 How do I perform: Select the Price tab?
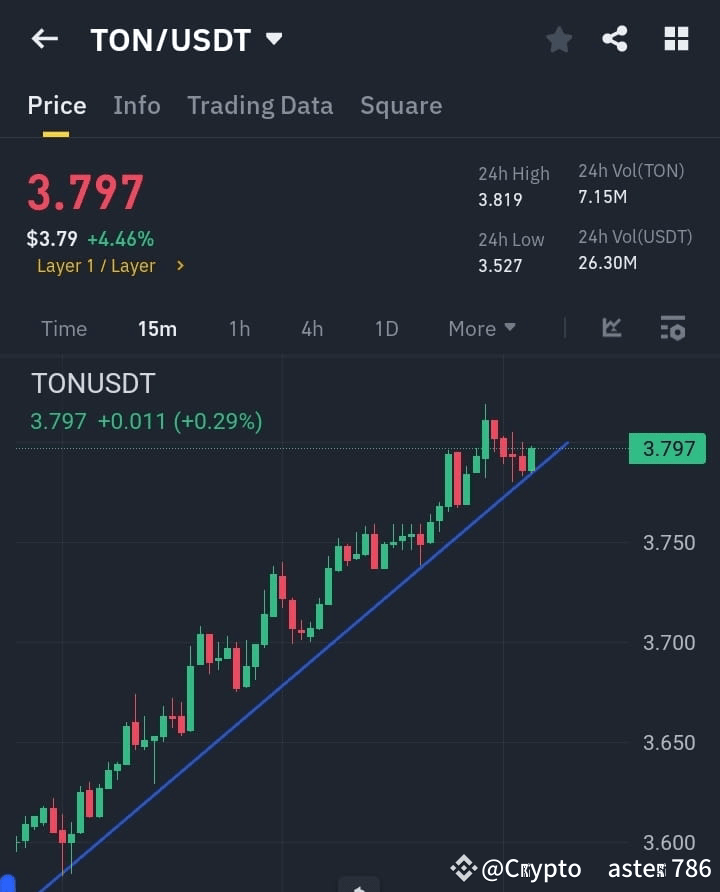click(x=57, y=105)
